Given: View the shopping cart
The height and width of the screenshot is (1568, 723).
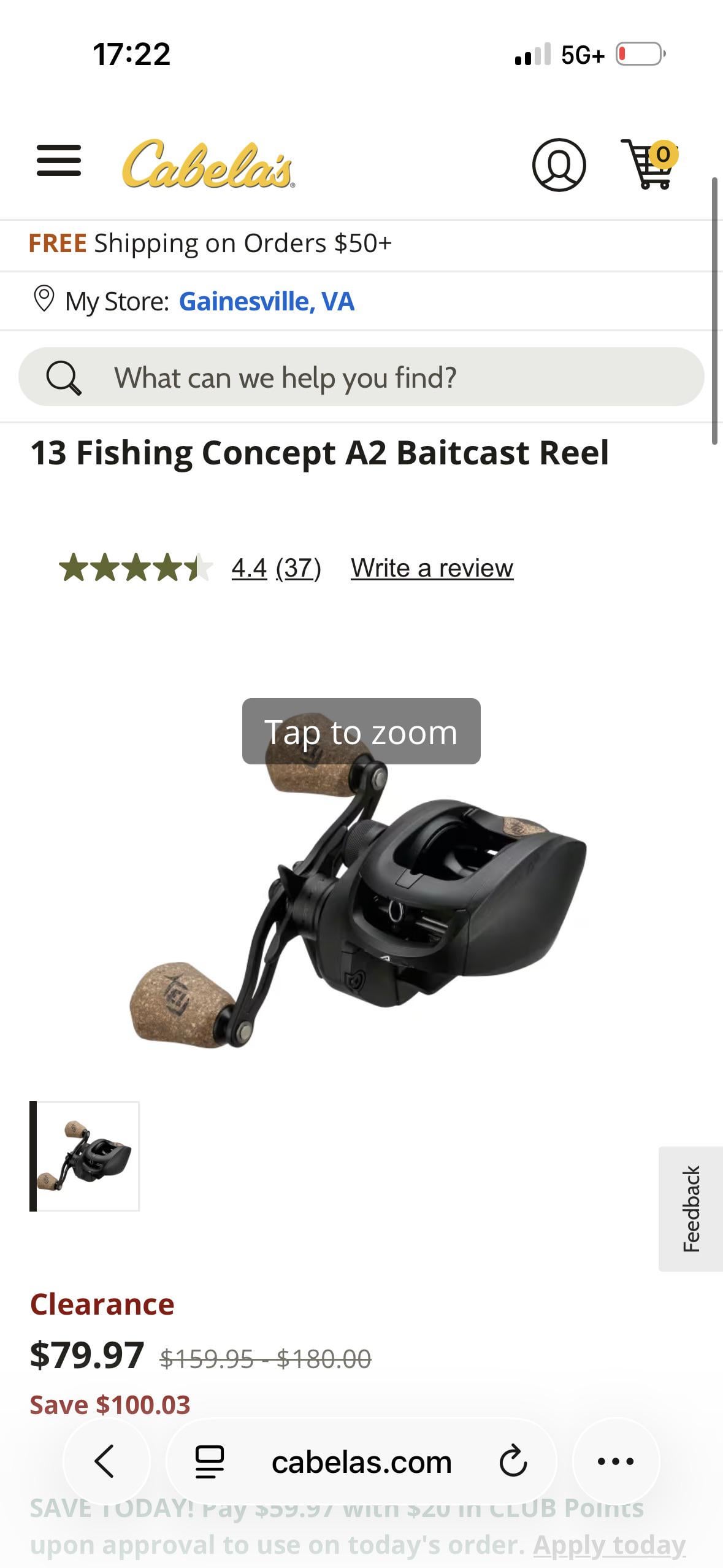Looking at the screenshot, I should pos(650,164).
